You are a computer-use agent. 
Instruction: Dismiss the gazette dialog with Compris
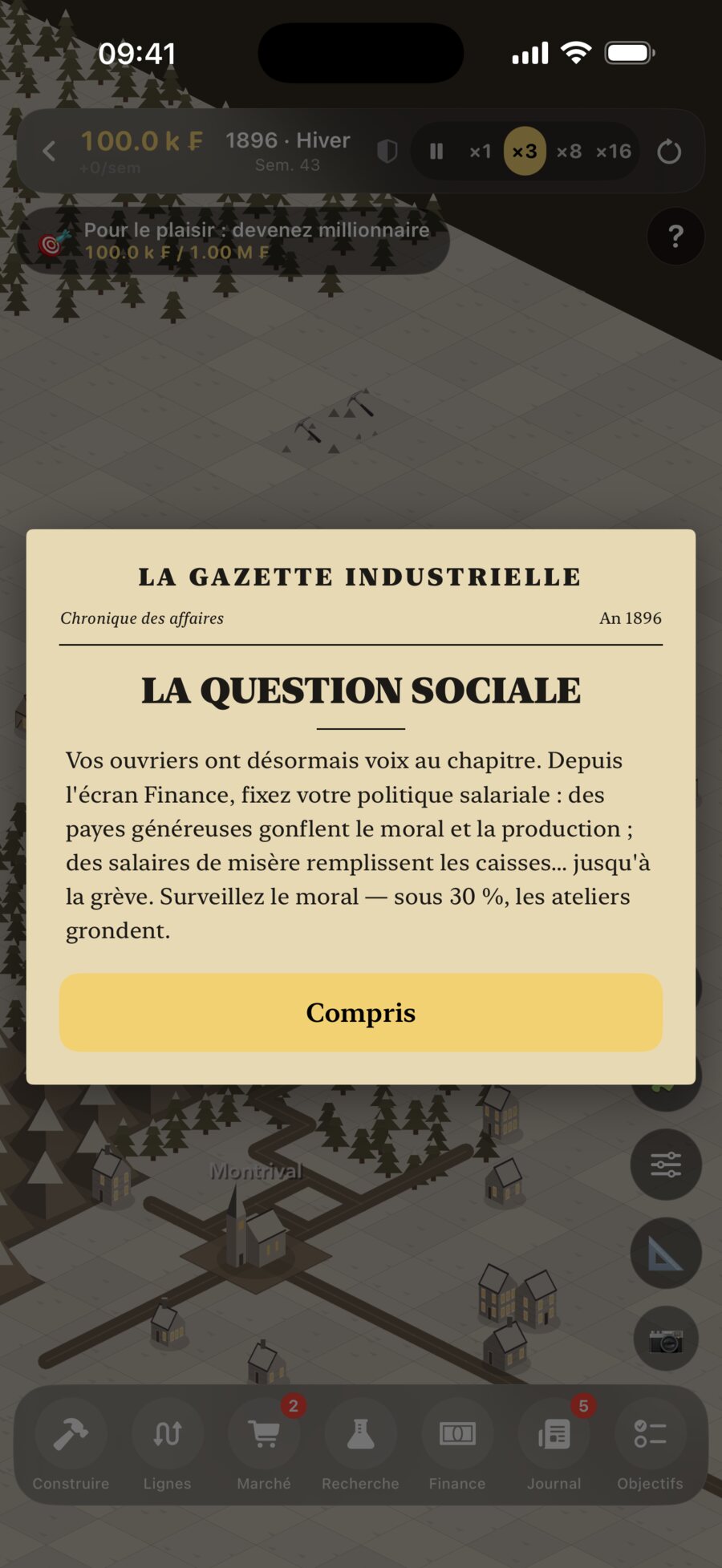361,1012
